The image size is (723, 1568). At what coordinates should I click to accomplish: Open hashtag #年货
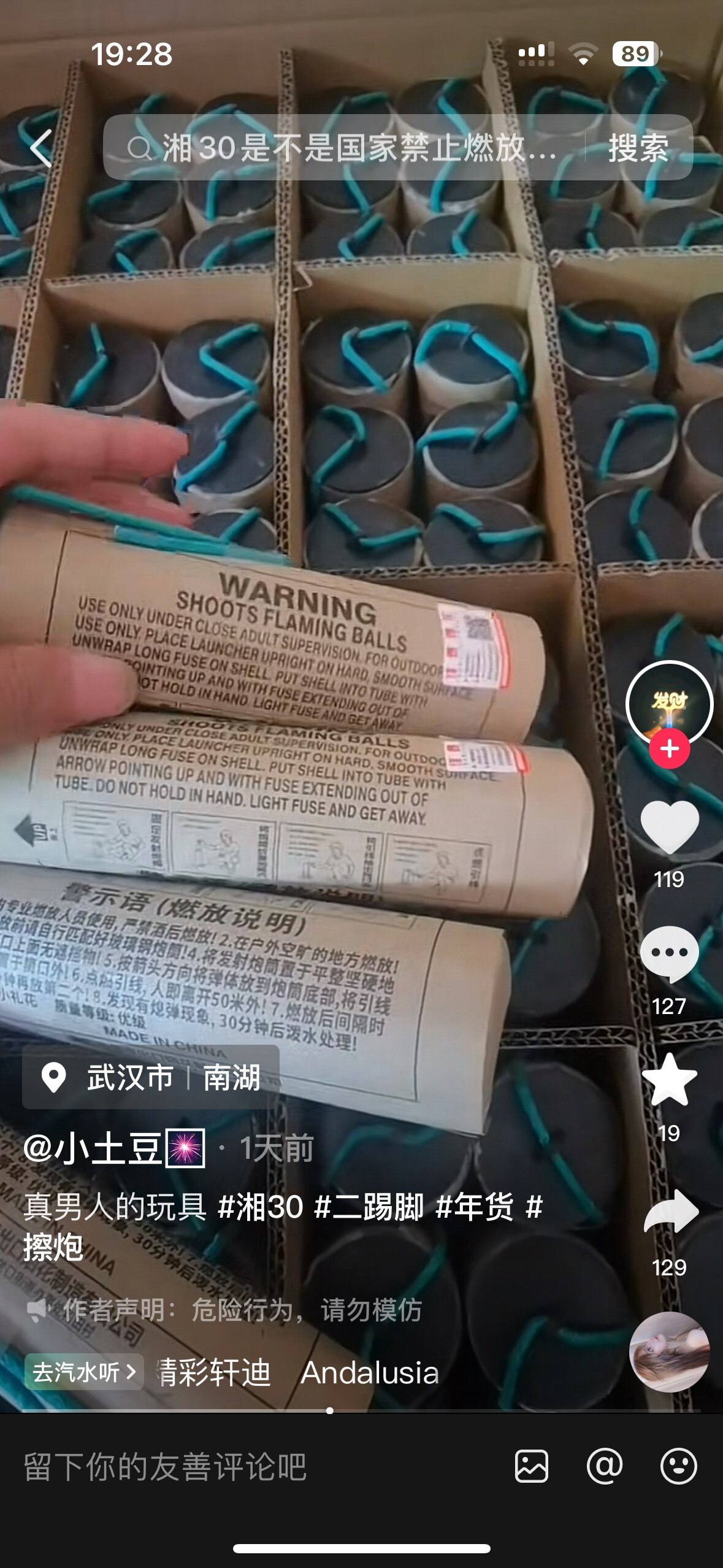[474, 1207]
